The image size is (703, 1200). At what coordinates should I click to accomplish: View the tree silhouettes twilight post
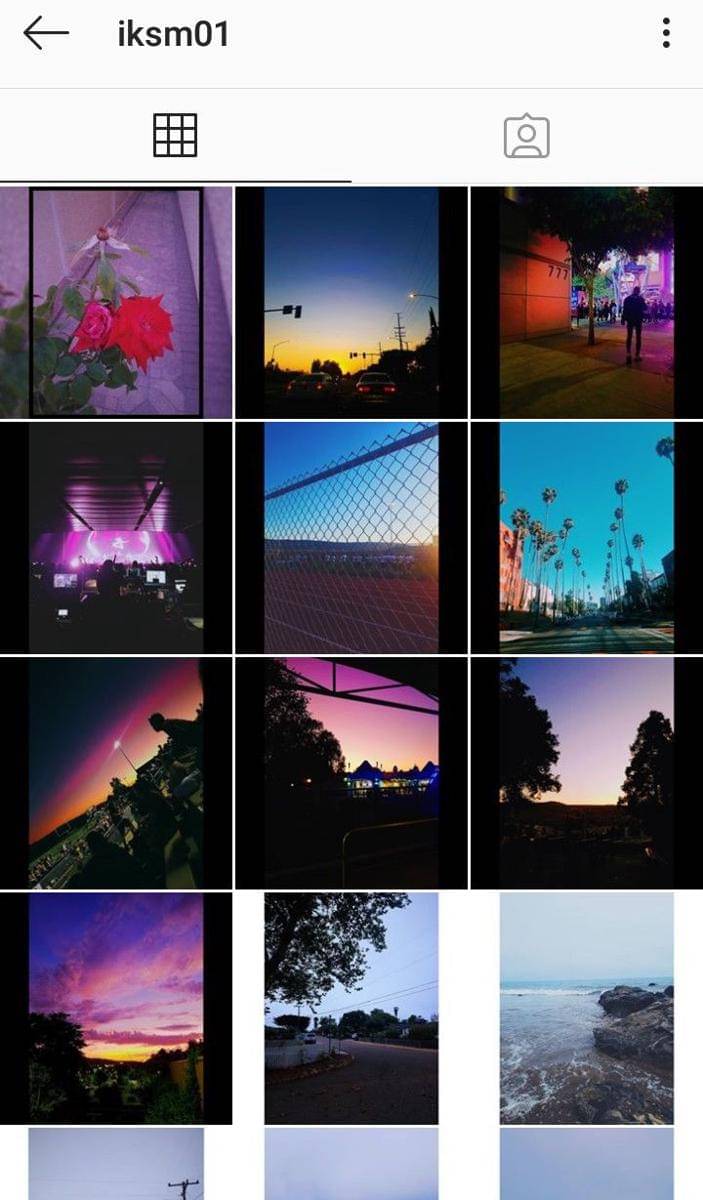[x=587, y=773]
